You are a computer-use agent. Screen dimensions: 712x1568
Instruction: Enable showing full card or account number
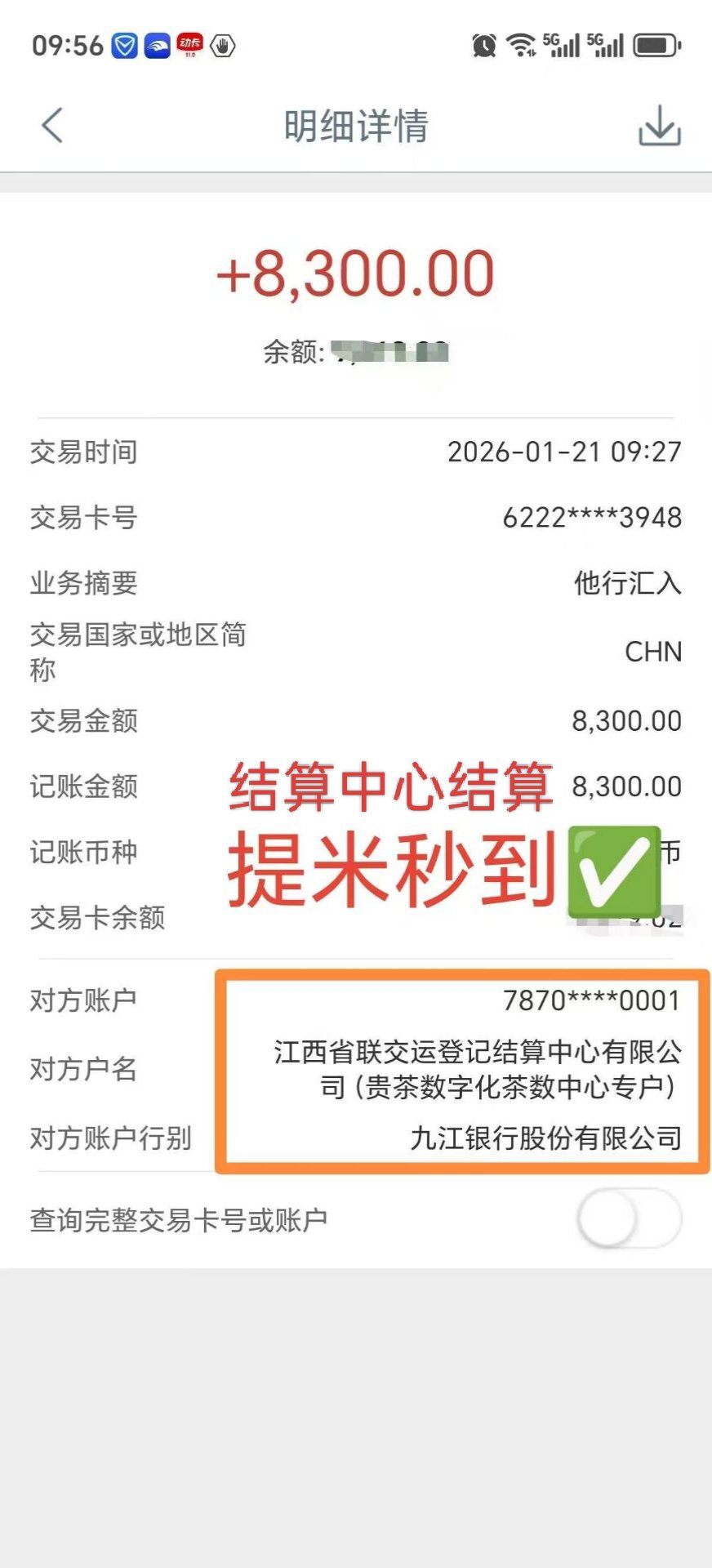pyautogui.click(x=629, y=1219)
